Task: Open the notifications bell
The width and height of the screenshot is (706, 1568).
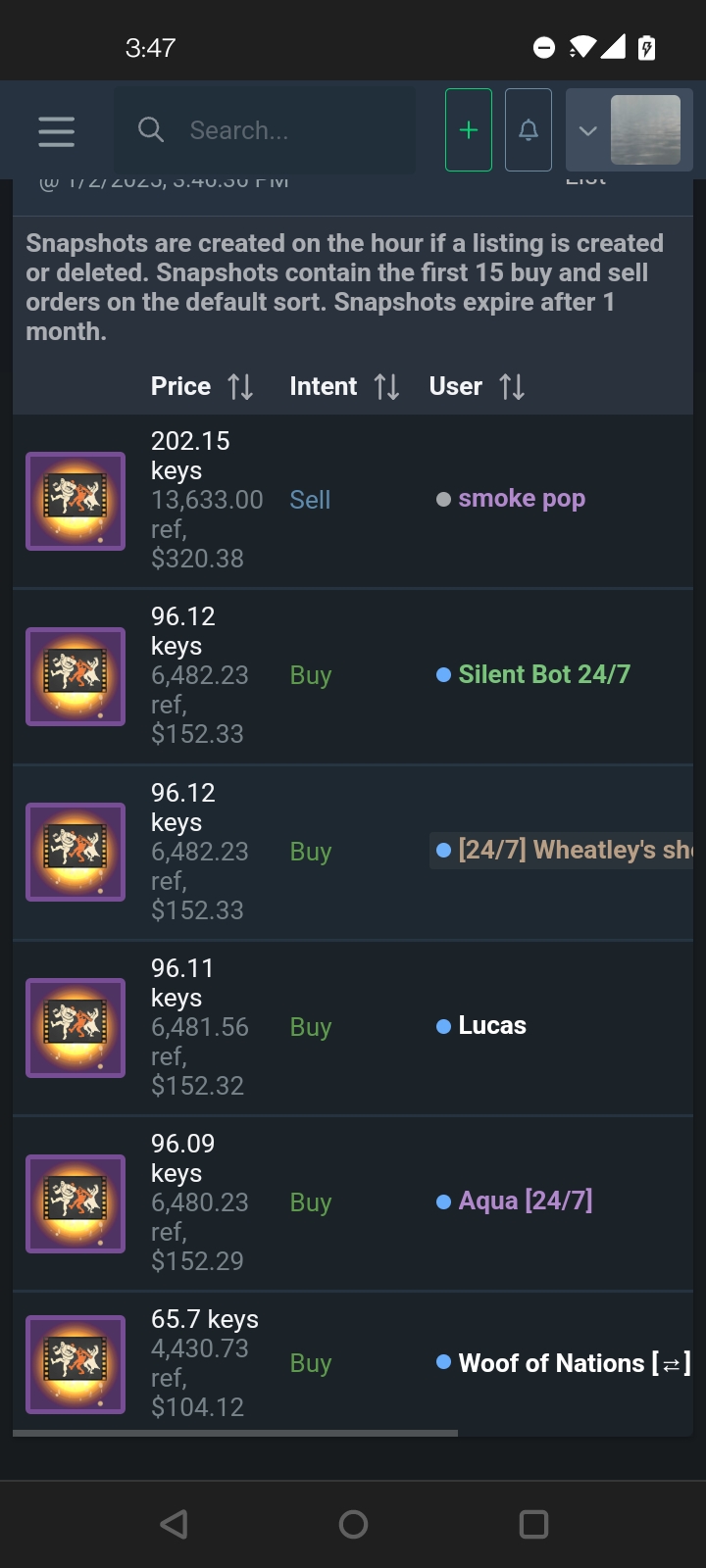Action: [x=529, y=130]
